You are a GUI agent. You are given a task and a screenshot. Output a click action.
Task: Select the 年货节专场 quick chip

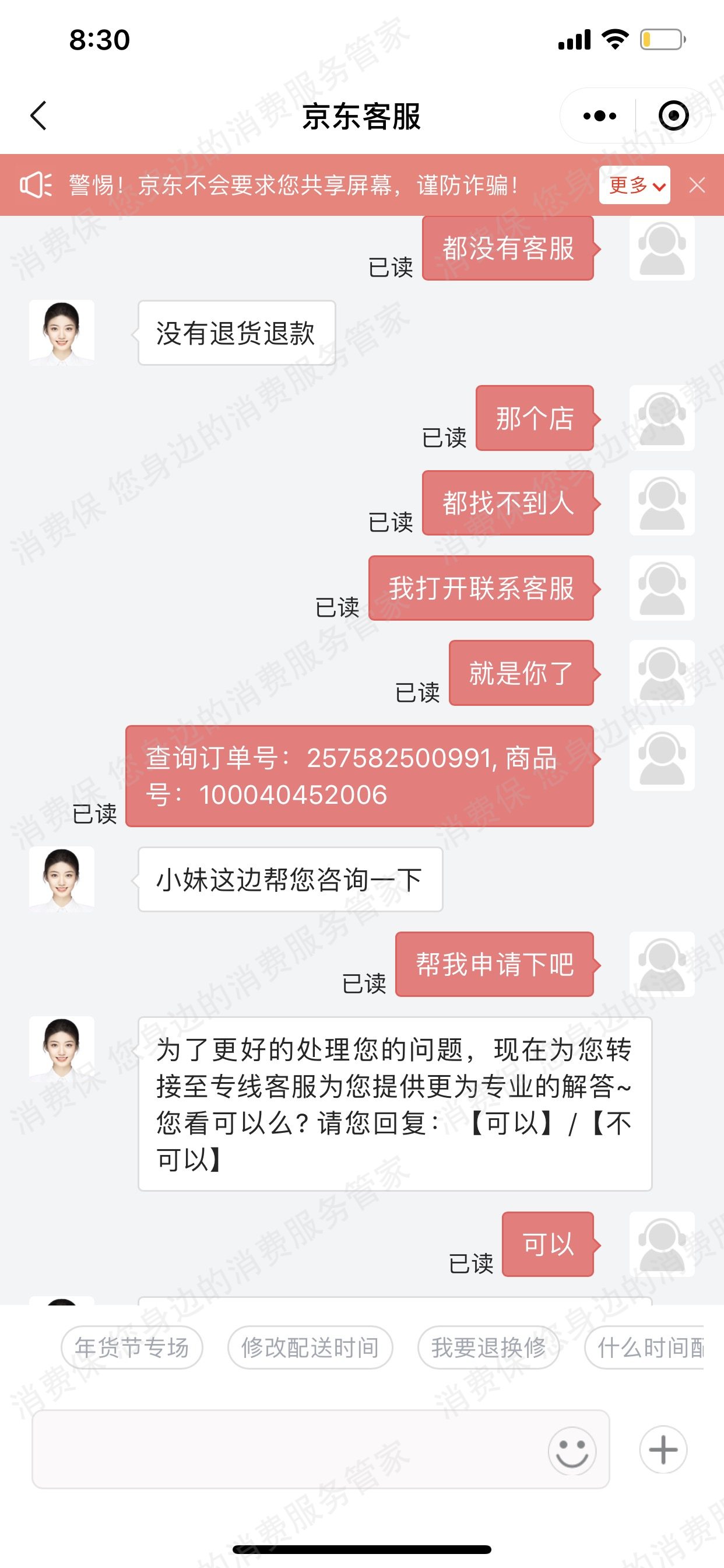pyautogui.click(x=131, y=1347)
